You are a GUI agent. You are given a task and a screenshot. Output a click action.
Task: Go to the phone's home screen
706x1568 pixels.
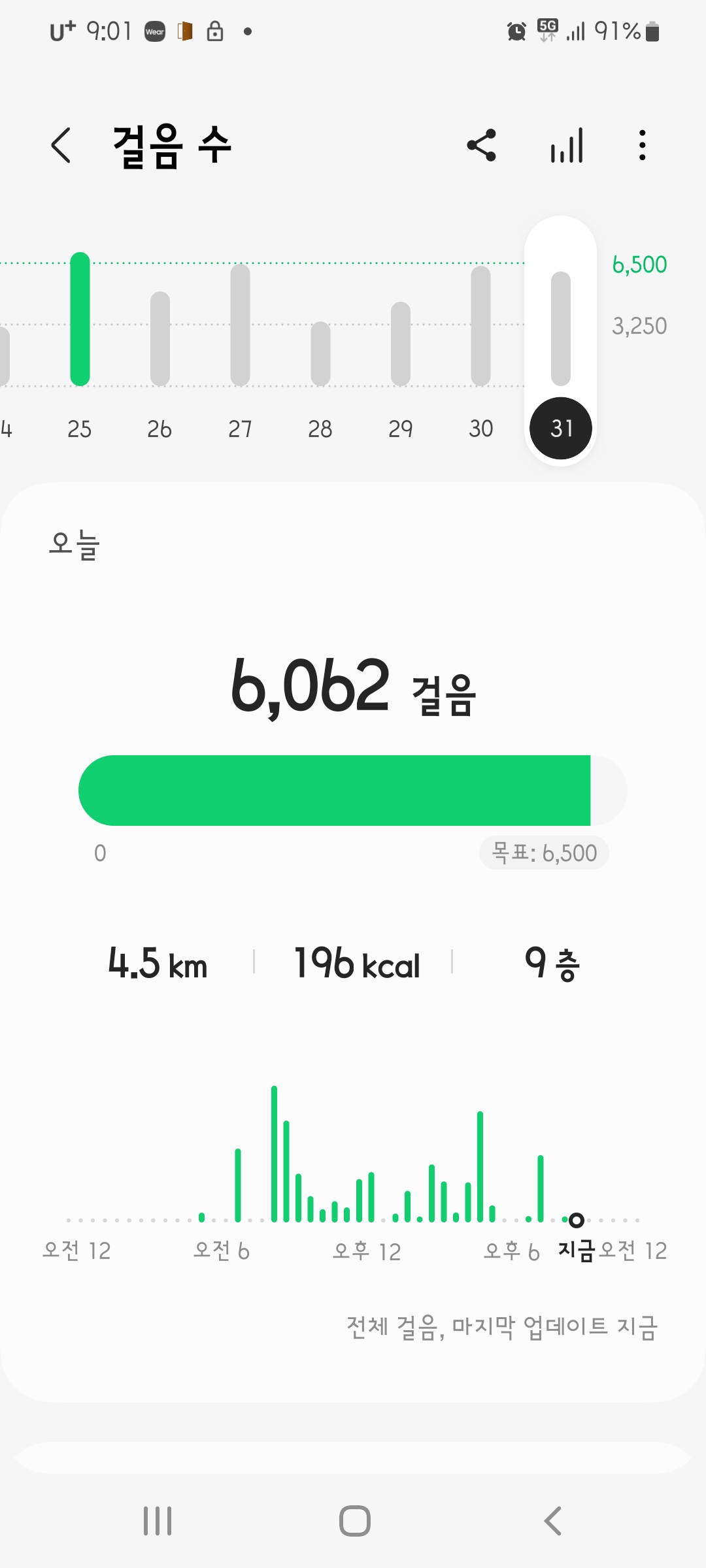[x=354, y=1521]
